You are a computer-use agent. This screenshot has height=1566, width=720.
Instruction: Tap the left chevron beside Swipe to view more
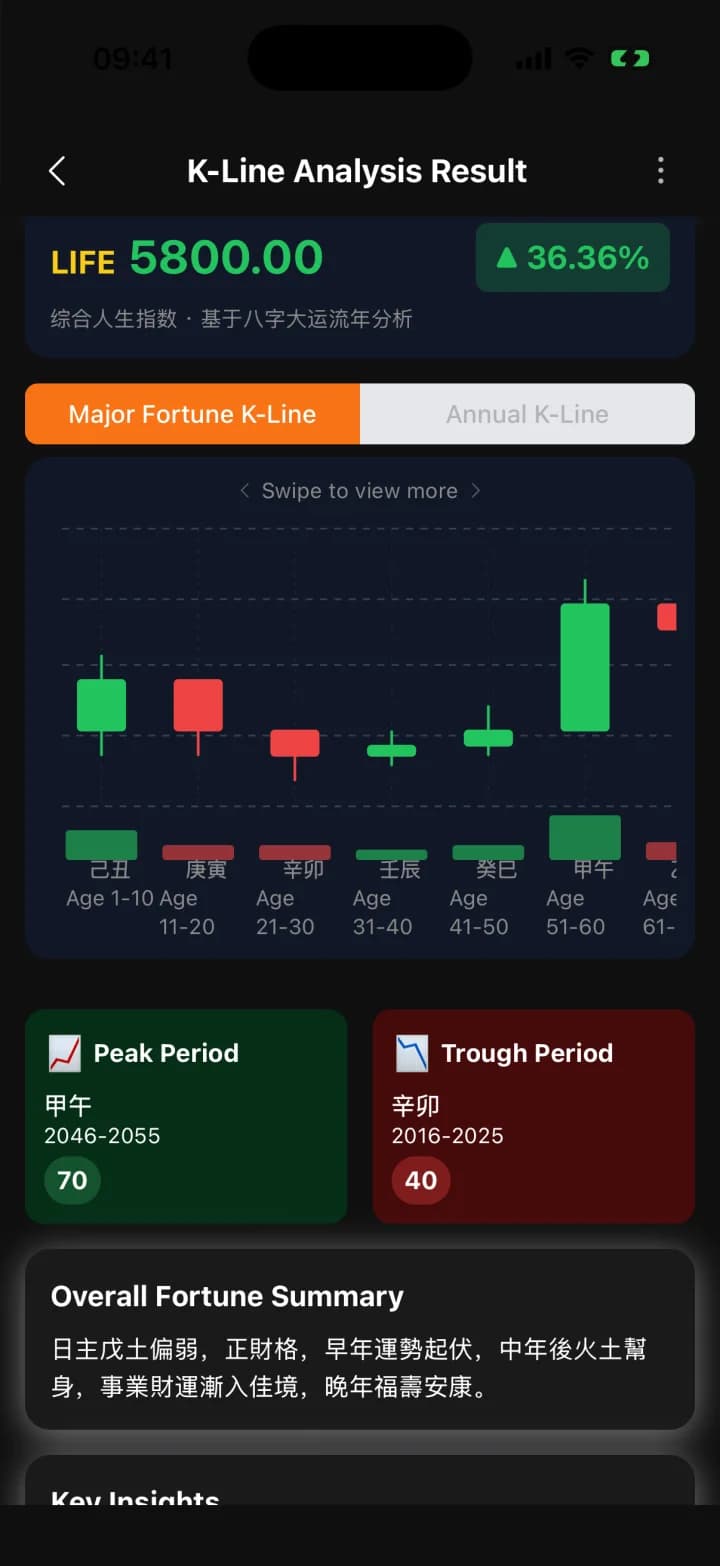pyautogui.click(x=244, y=491)
